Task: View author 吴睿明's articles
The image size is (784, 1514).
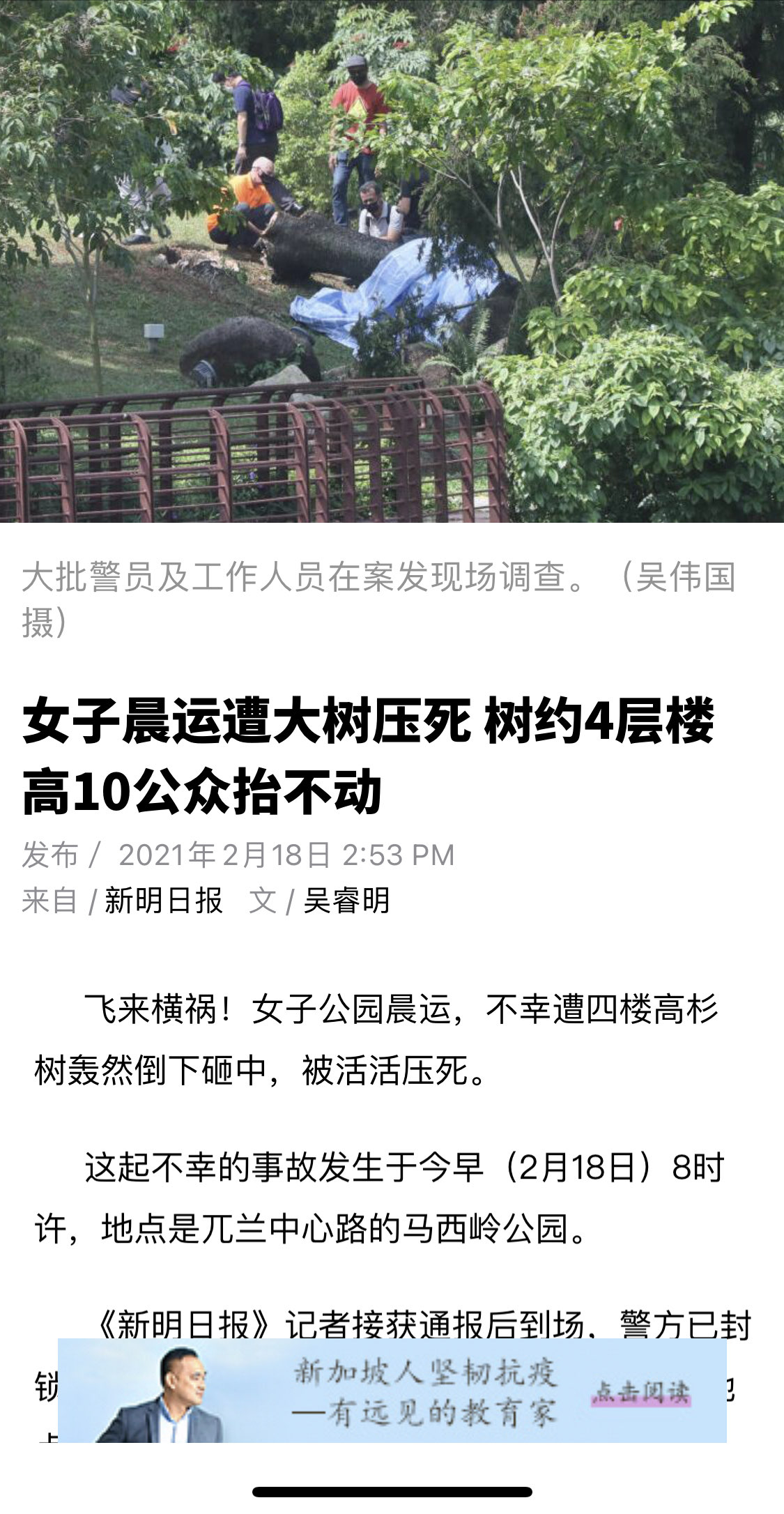Action: coord(346,901)
